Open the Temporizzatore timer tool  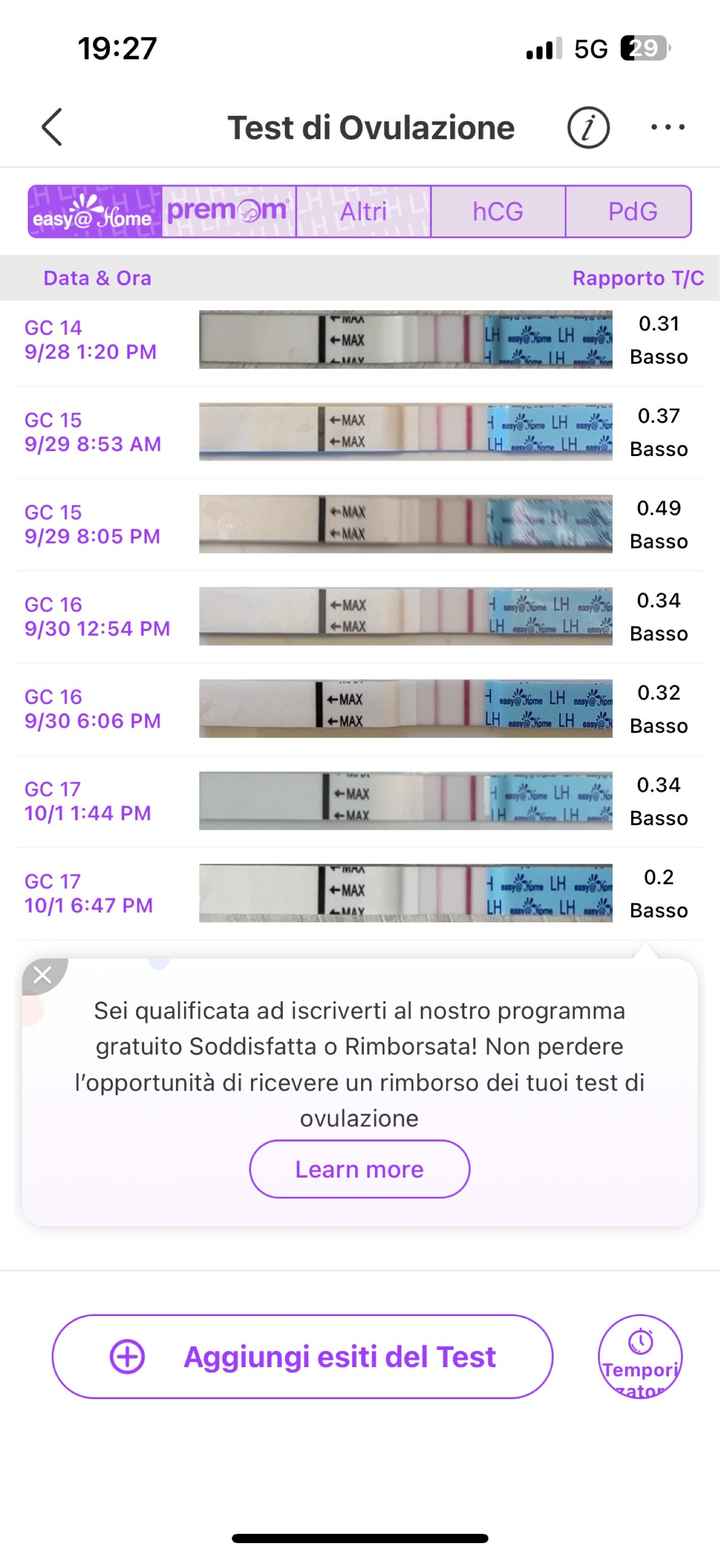pyautogui.click(x=639, y=1356)
